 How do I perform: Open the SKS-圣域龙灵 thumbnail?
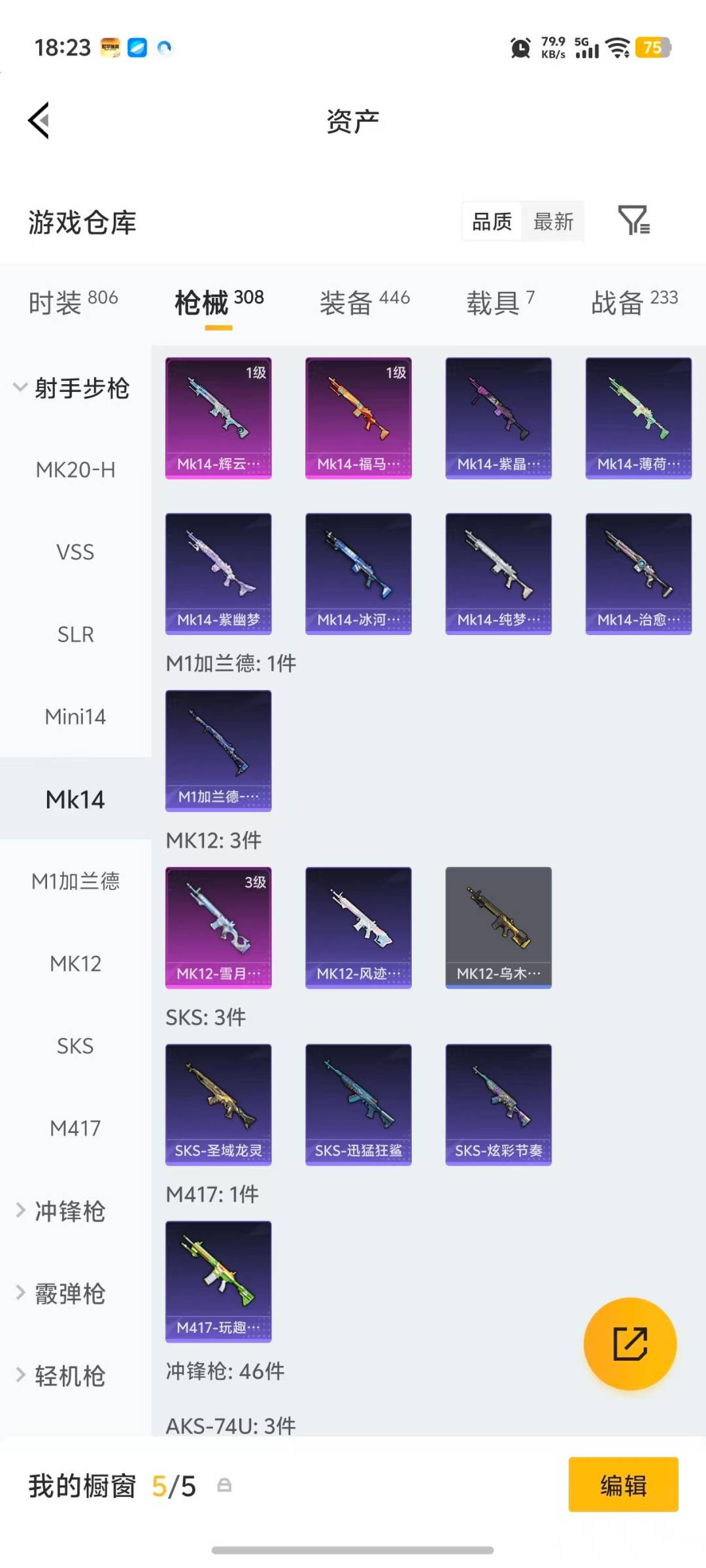click(x=218, y=1104)
